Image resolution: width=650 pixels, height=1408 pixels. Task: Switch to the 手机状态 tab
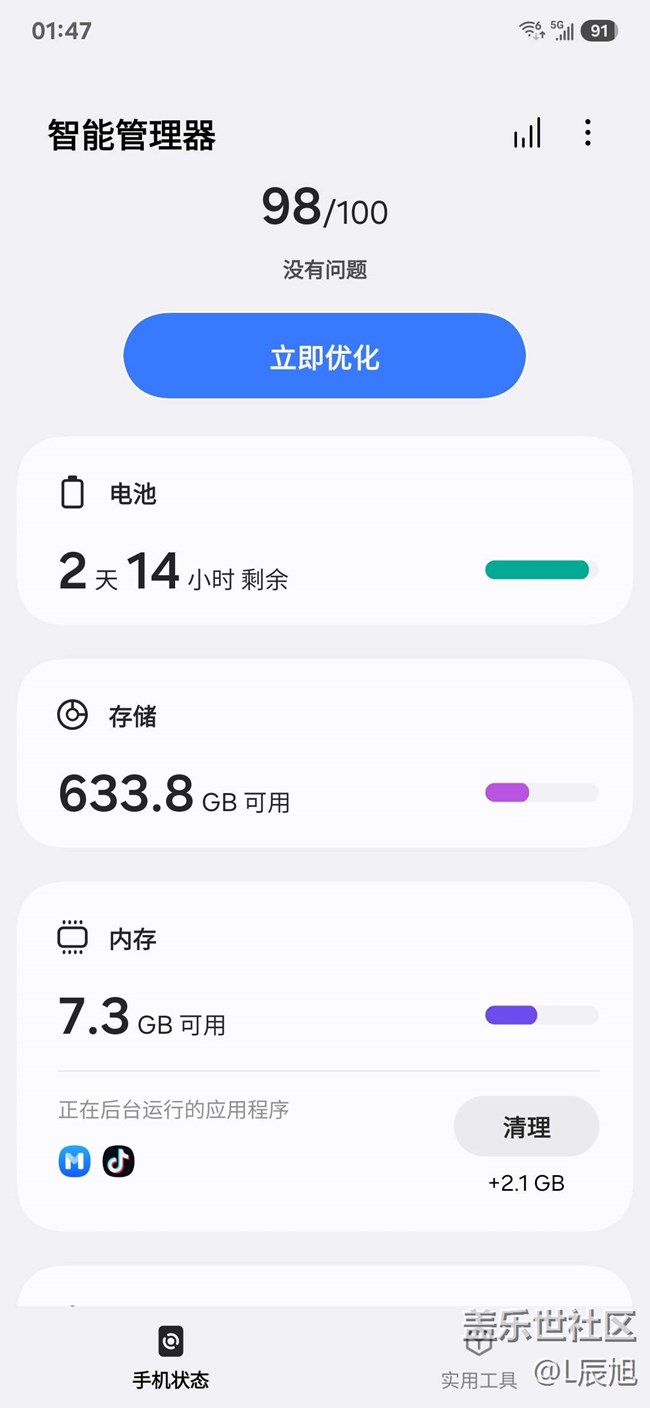pos(171,1358)
